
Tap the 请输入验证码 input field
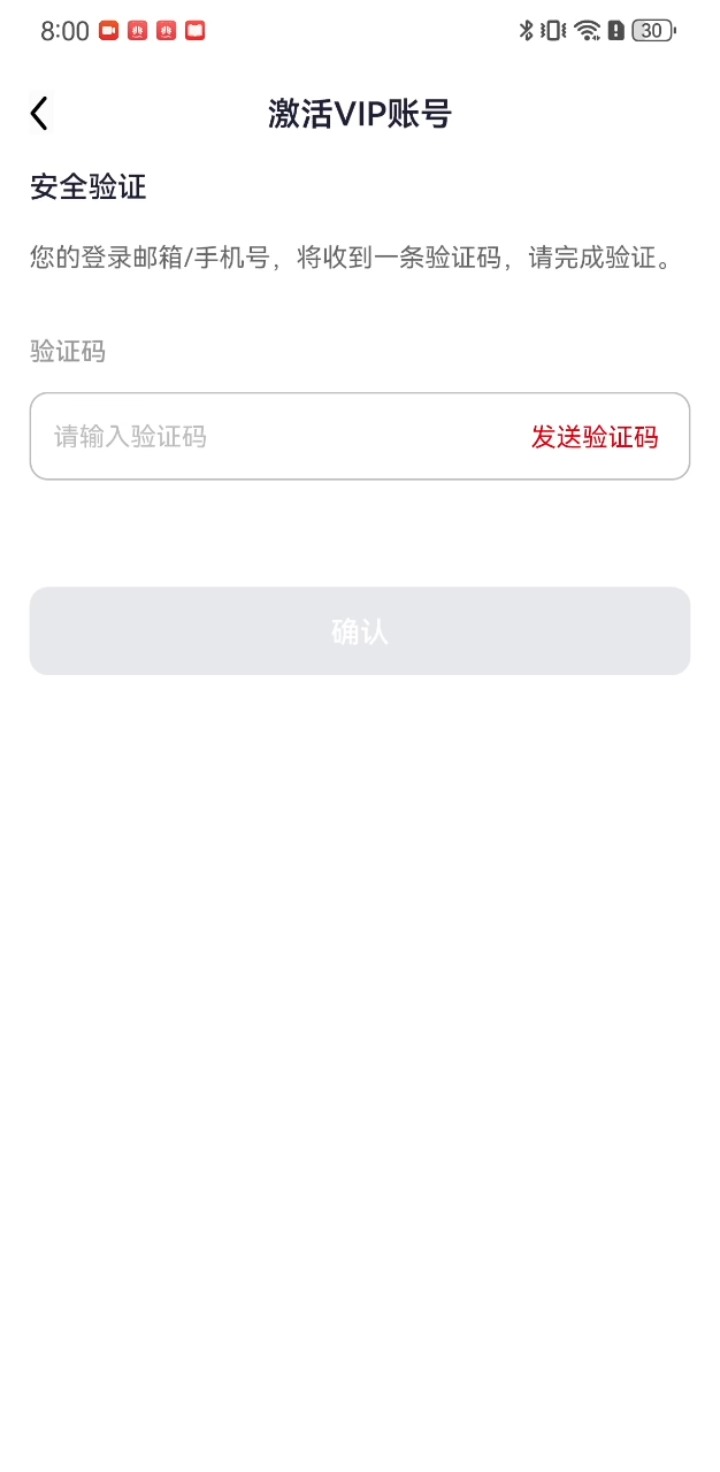tap(270, 437)
